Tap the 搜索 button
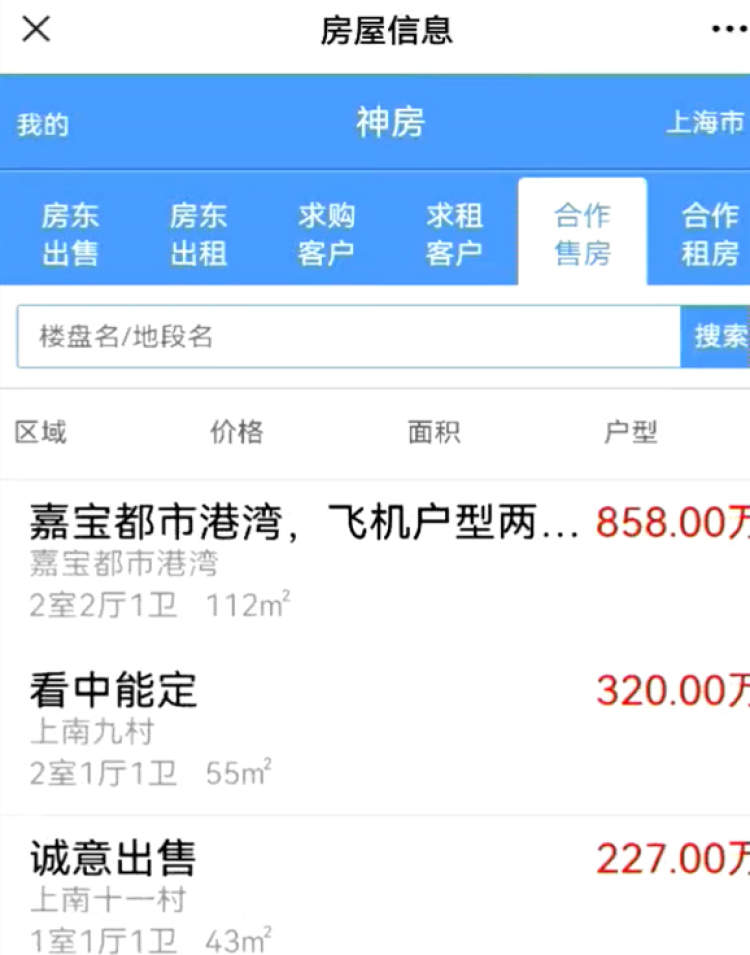 (718, 337)
